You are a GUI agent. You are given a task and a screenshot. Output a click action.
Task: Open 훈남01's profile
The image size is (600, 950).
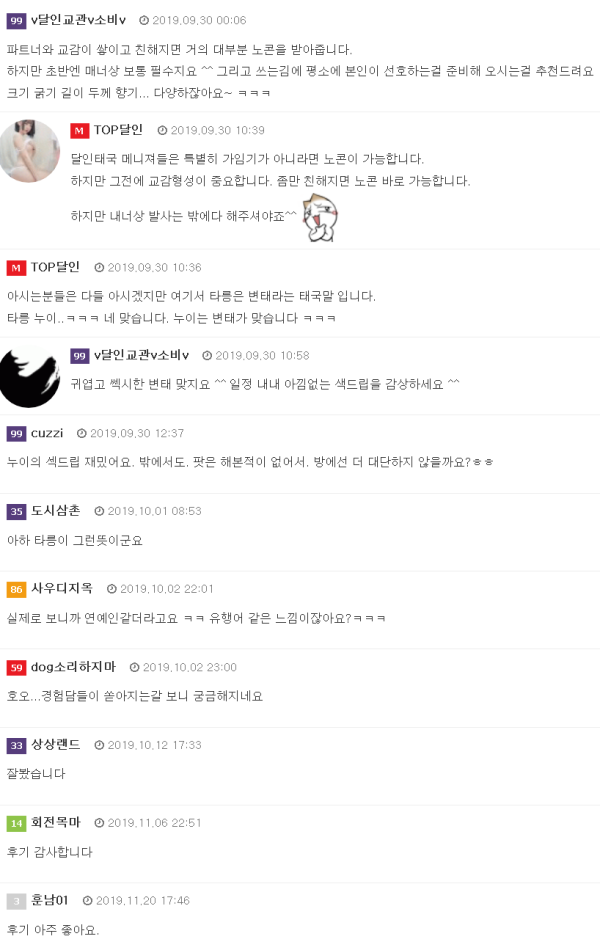point(49,901)
